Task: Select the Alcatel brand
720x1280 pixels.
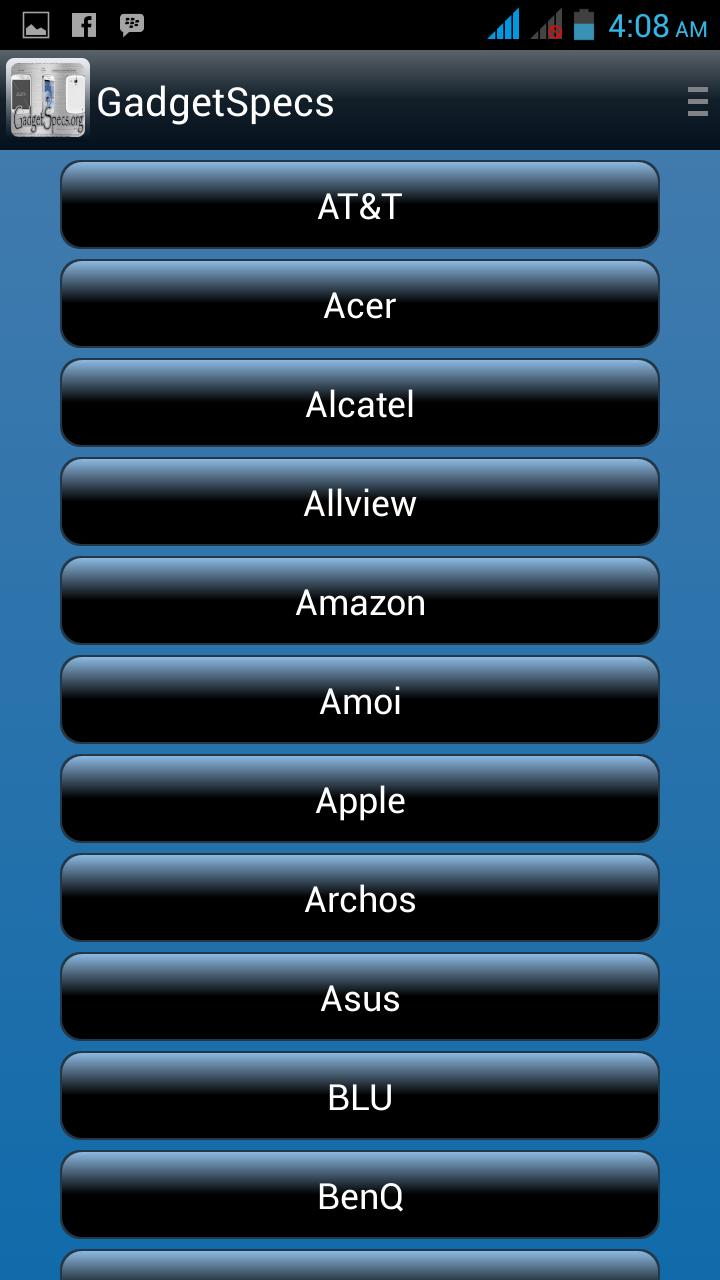Action: (360, 403)
